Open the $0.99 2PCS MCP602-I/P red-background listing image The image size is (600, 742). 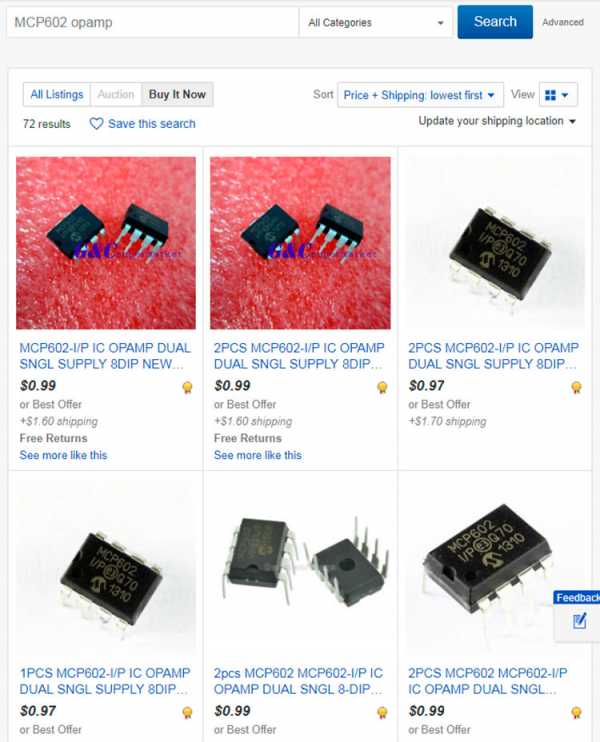tap(301, 242)
